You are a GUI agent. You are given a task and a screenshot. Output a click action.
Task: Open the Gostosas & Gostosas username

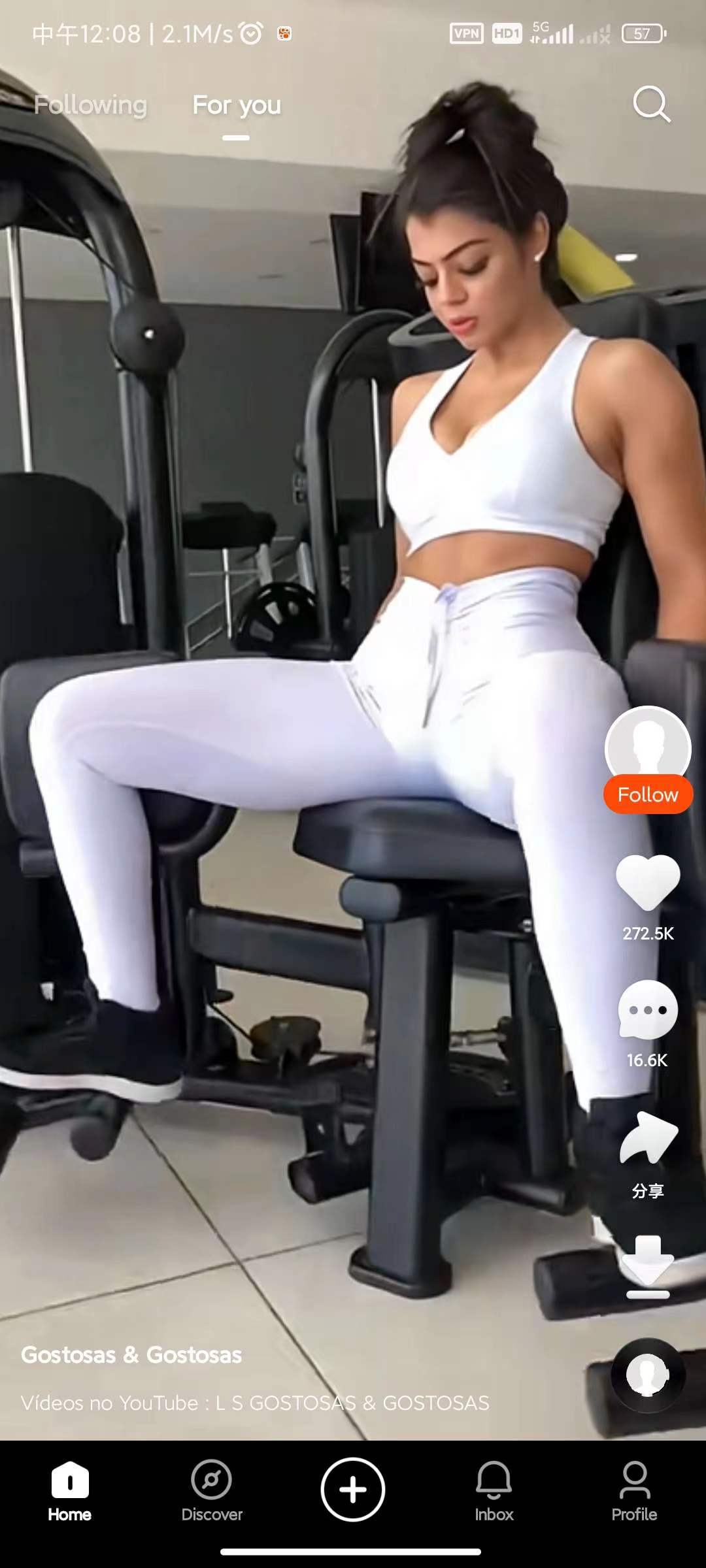131,1354
